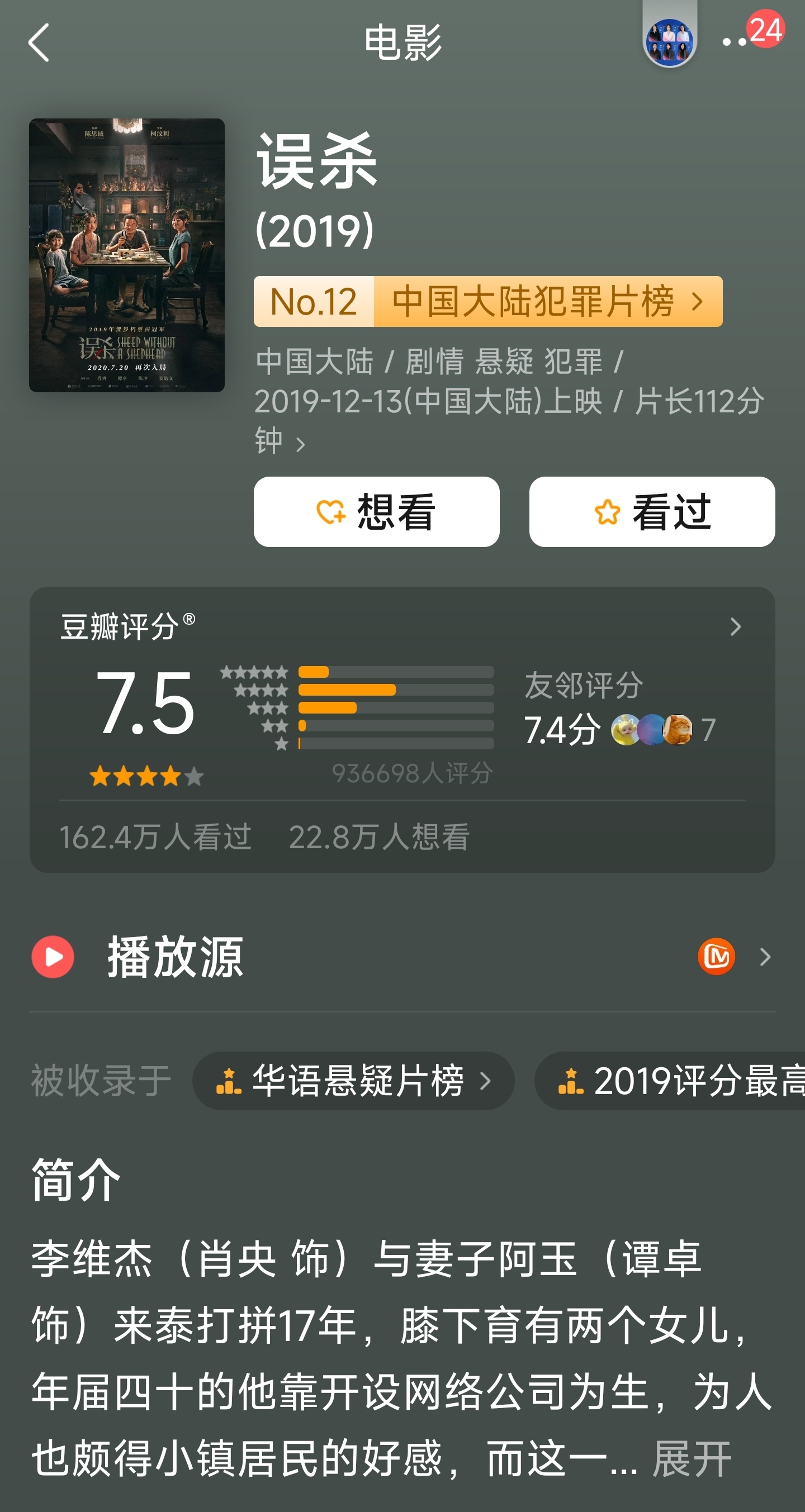Go back from the movie page

point(39,43)
